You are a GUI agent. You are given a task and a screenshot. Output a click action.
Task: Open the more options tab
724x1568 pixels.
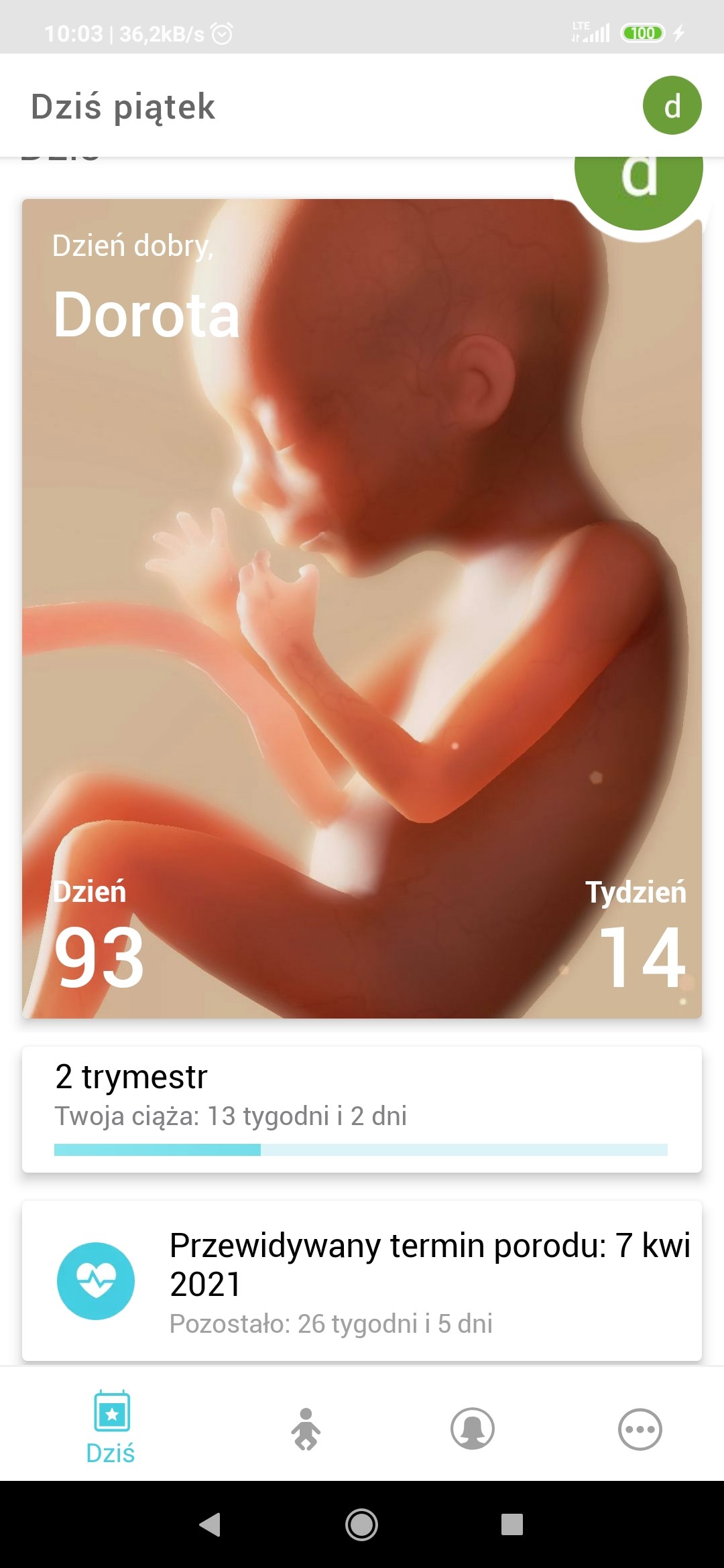tap(640, 1429)
